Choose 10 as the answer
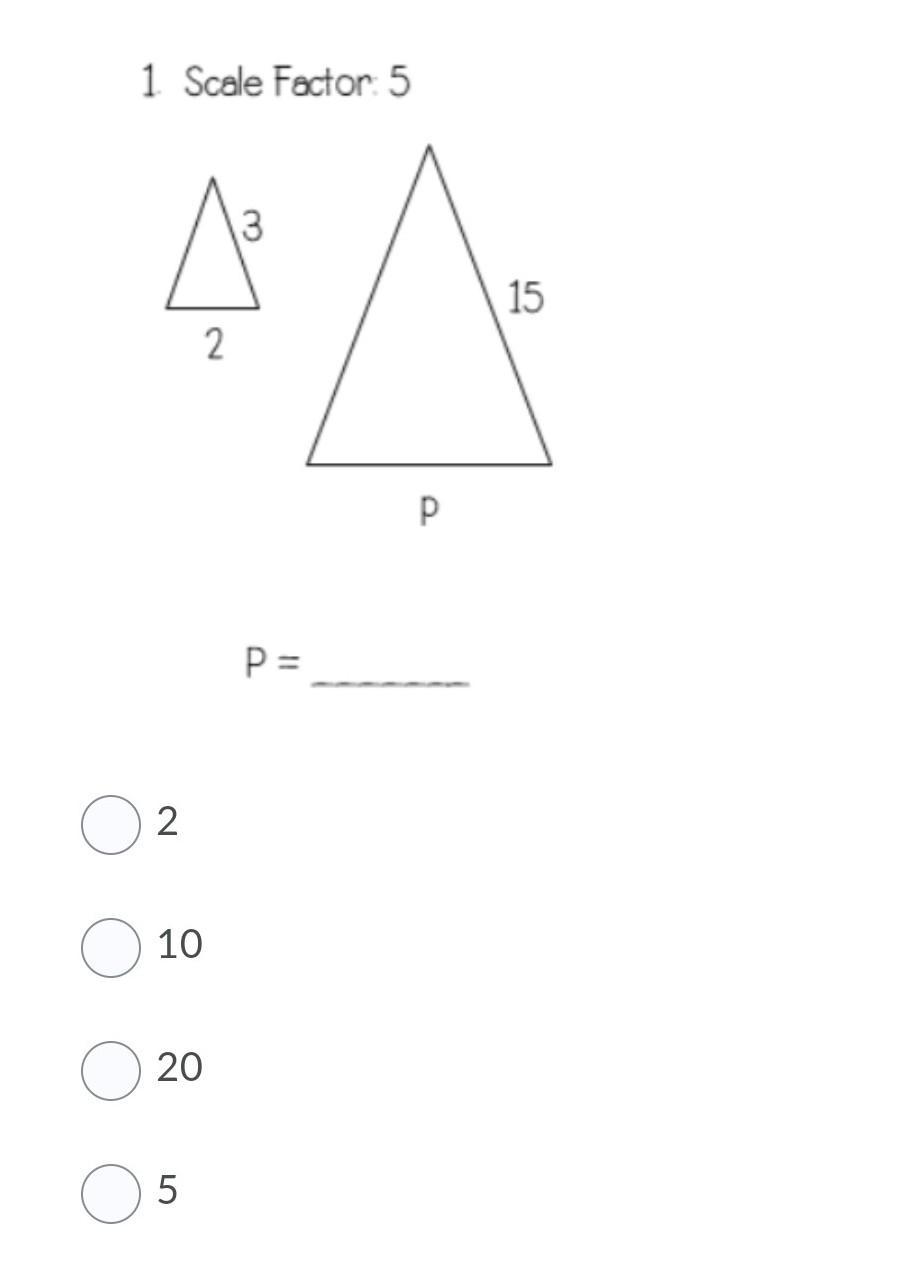This screenshot has height=1263, width=906. pos(111,948)
